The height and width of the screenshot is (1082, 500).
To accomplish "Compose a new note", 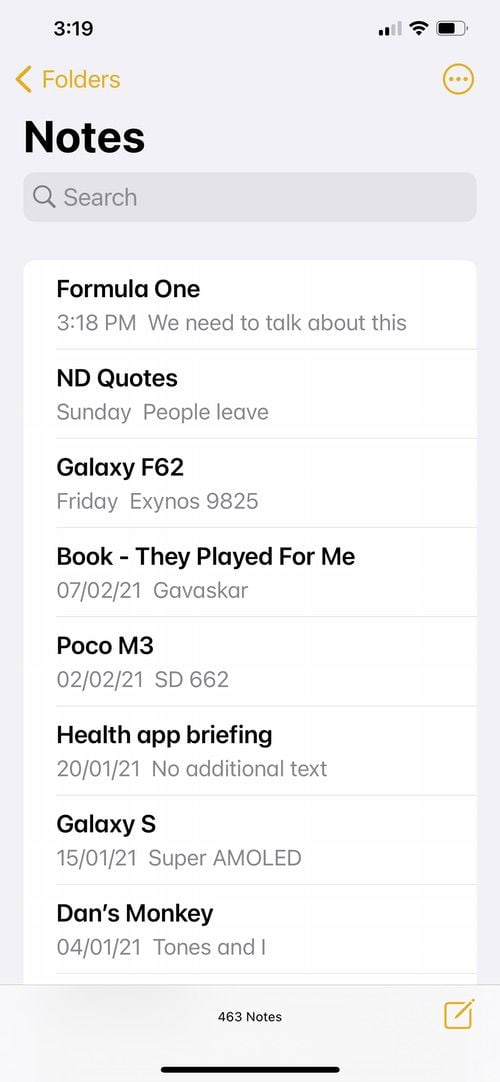I will (x=459, y=1014).
